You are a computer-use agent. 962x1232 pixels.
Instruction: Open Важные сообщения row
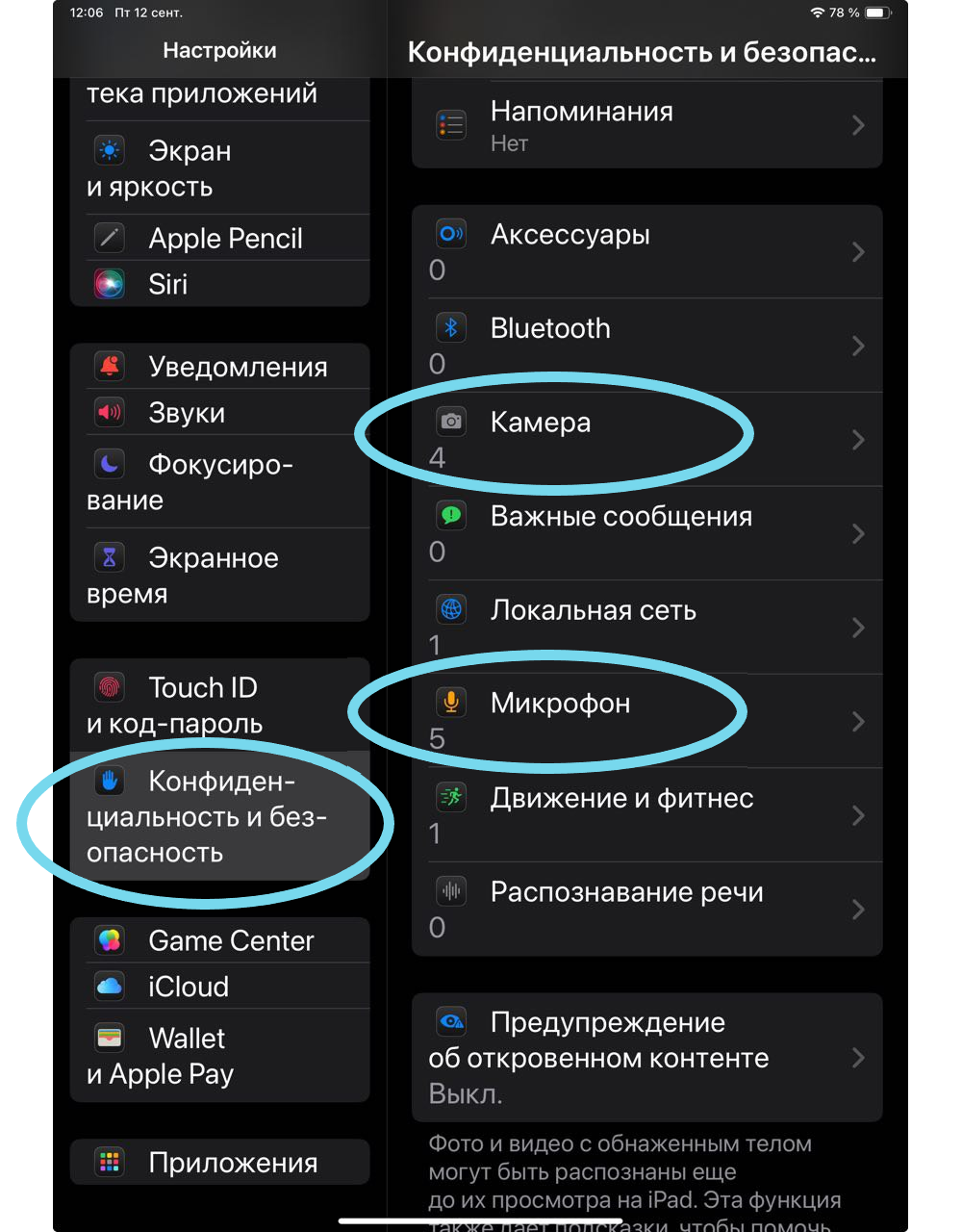pos(646,532)
